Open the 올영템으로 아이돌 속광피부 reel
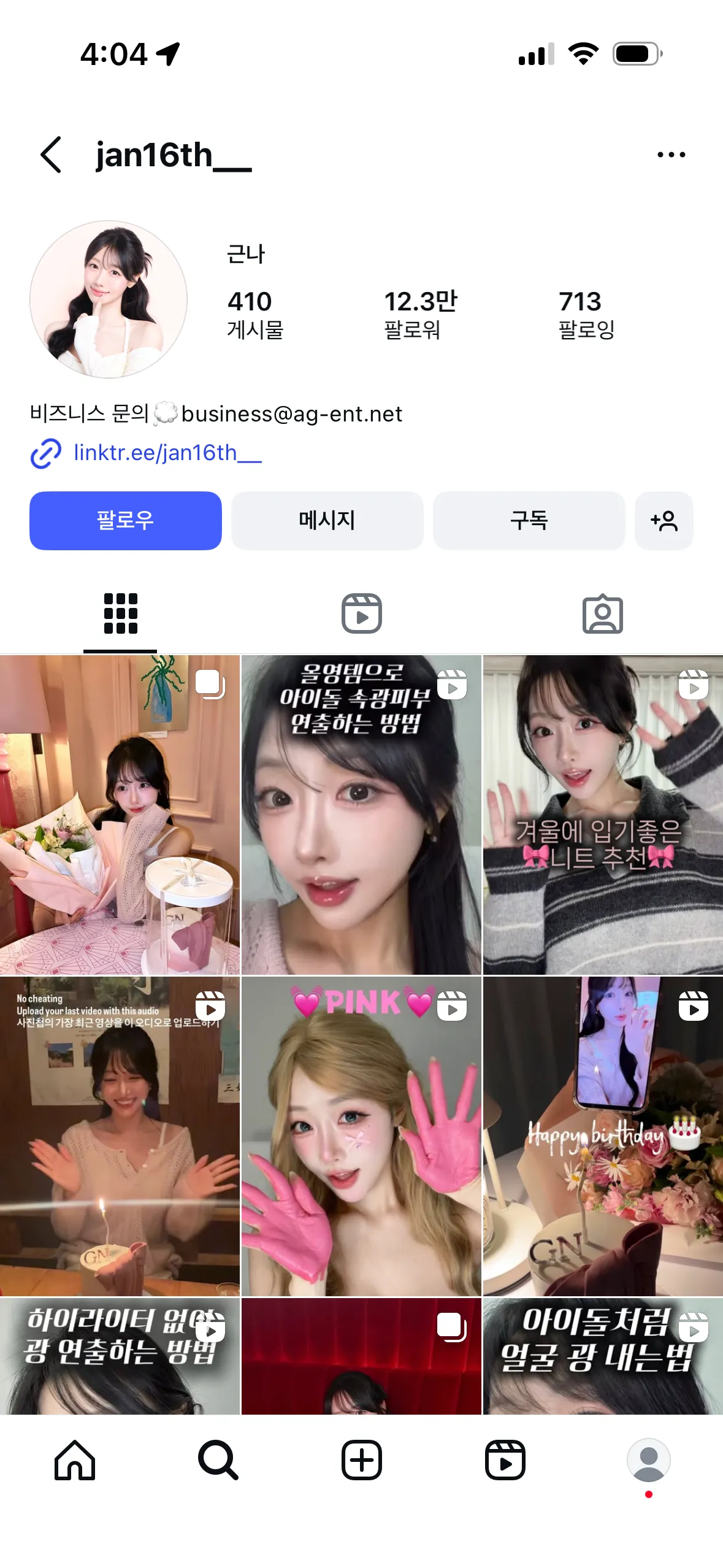723x1568 pixels. tap(361, 815)
